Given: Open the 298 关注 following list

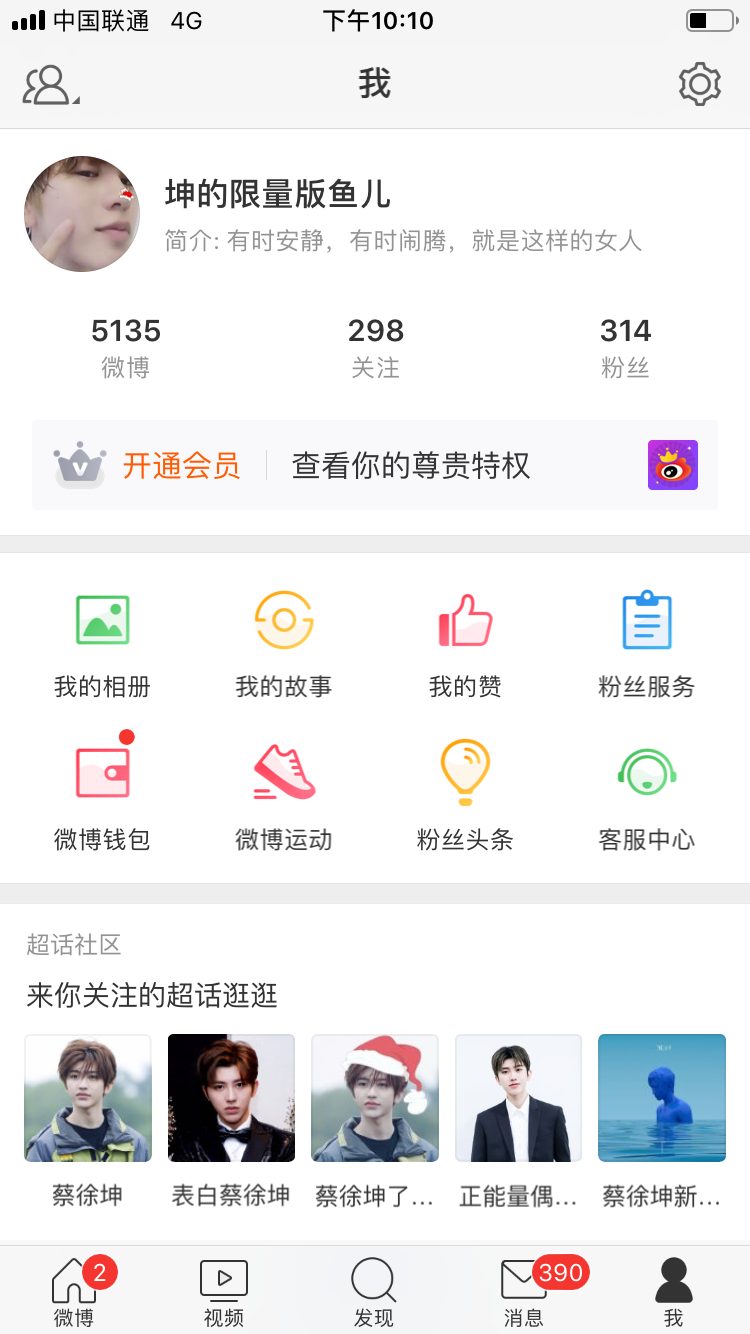Looking at the screenshot, I should 375,347.
